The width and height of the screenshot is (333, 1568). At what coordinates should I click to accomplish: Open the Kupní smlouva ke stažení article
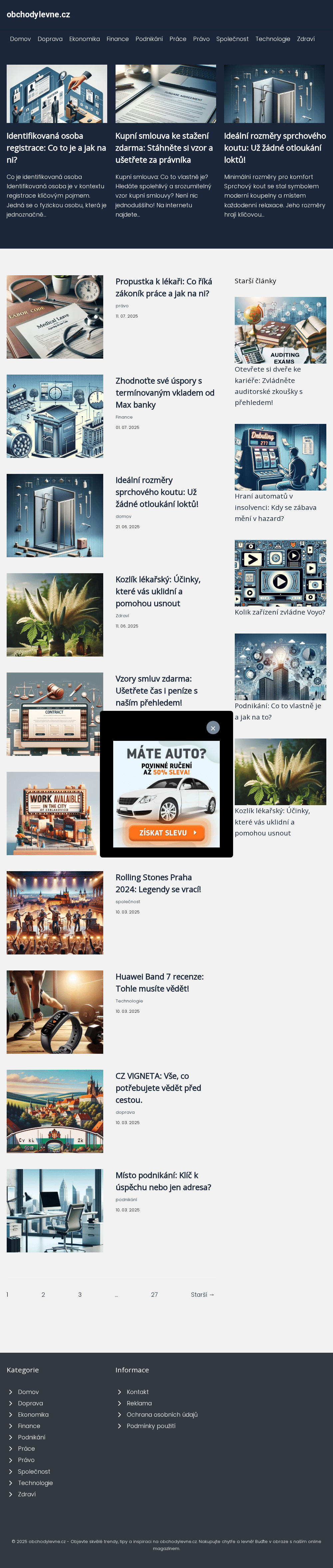click(x=164, y=148)
